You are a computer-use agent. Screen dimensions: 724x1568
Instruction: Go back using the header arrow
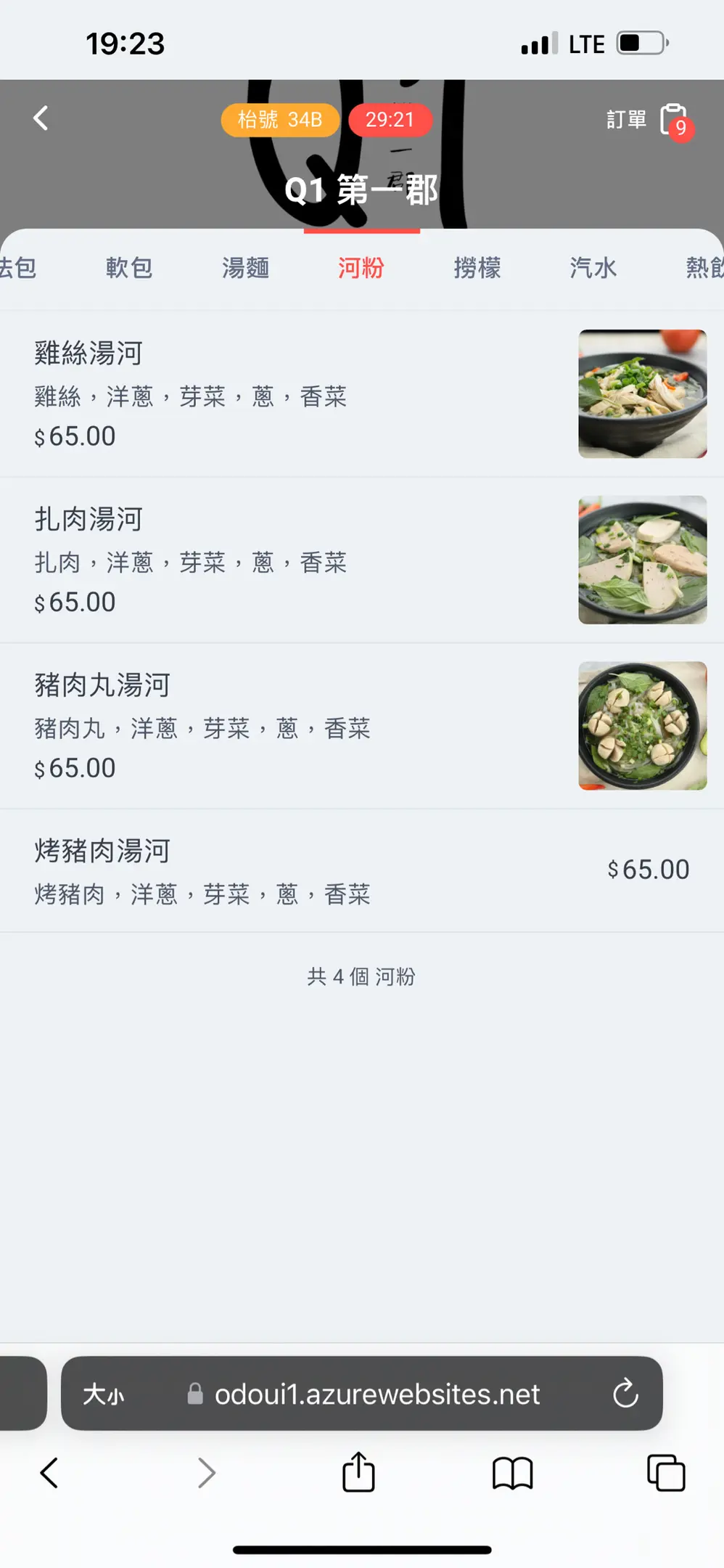[41, 118]
